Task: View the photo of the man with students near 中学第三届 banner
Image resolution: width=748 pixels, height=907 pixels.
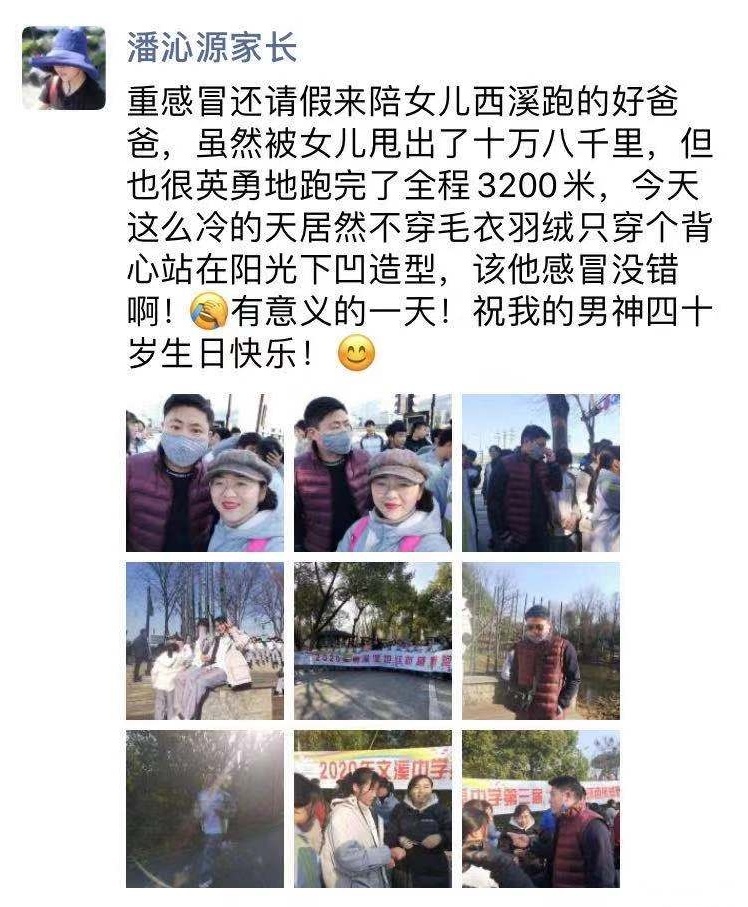Action: pyautogui.click(x=541, y=808)
